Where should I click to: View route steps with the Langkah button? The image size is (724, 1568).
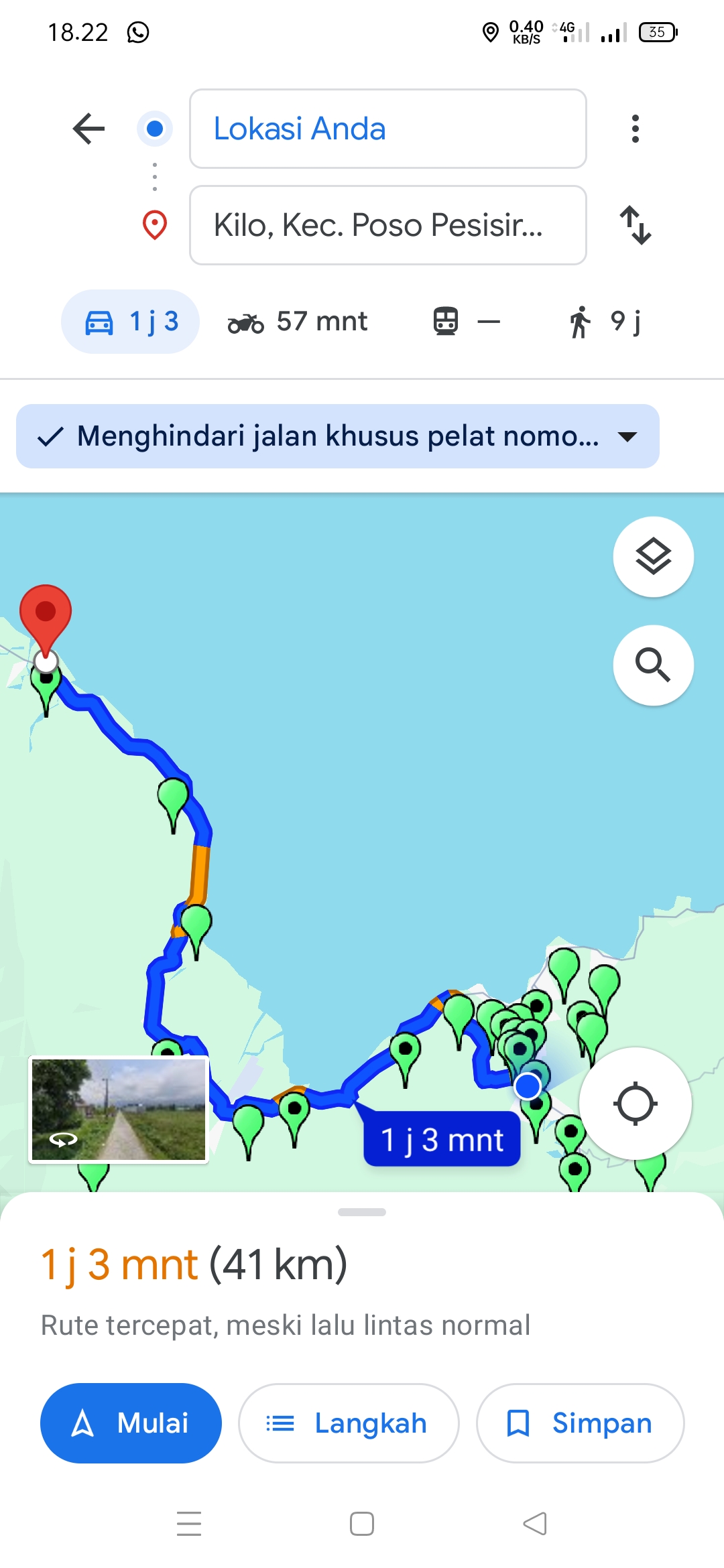[x=349, y=1423]
